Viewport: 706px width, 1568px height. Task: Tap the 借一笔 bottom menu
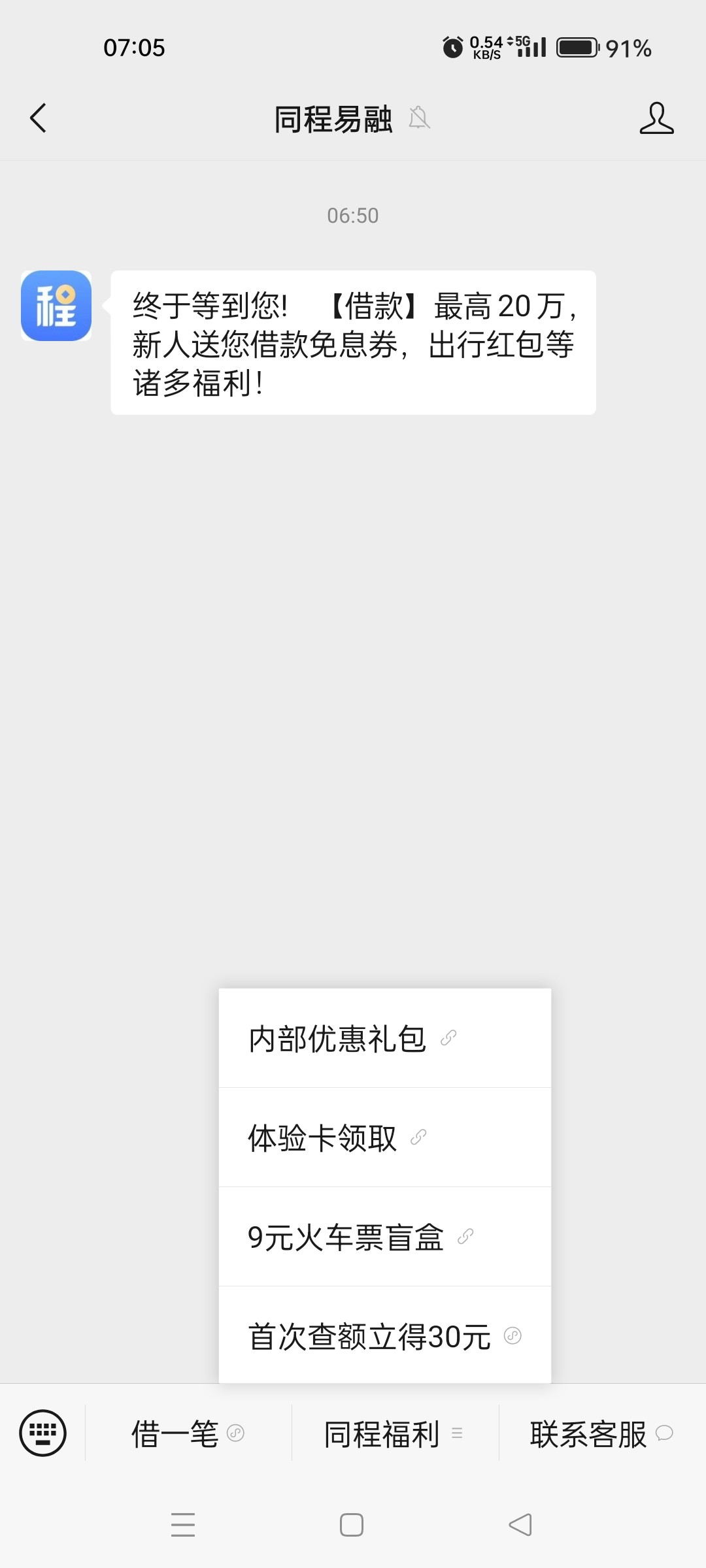(x=188, y=1433)
